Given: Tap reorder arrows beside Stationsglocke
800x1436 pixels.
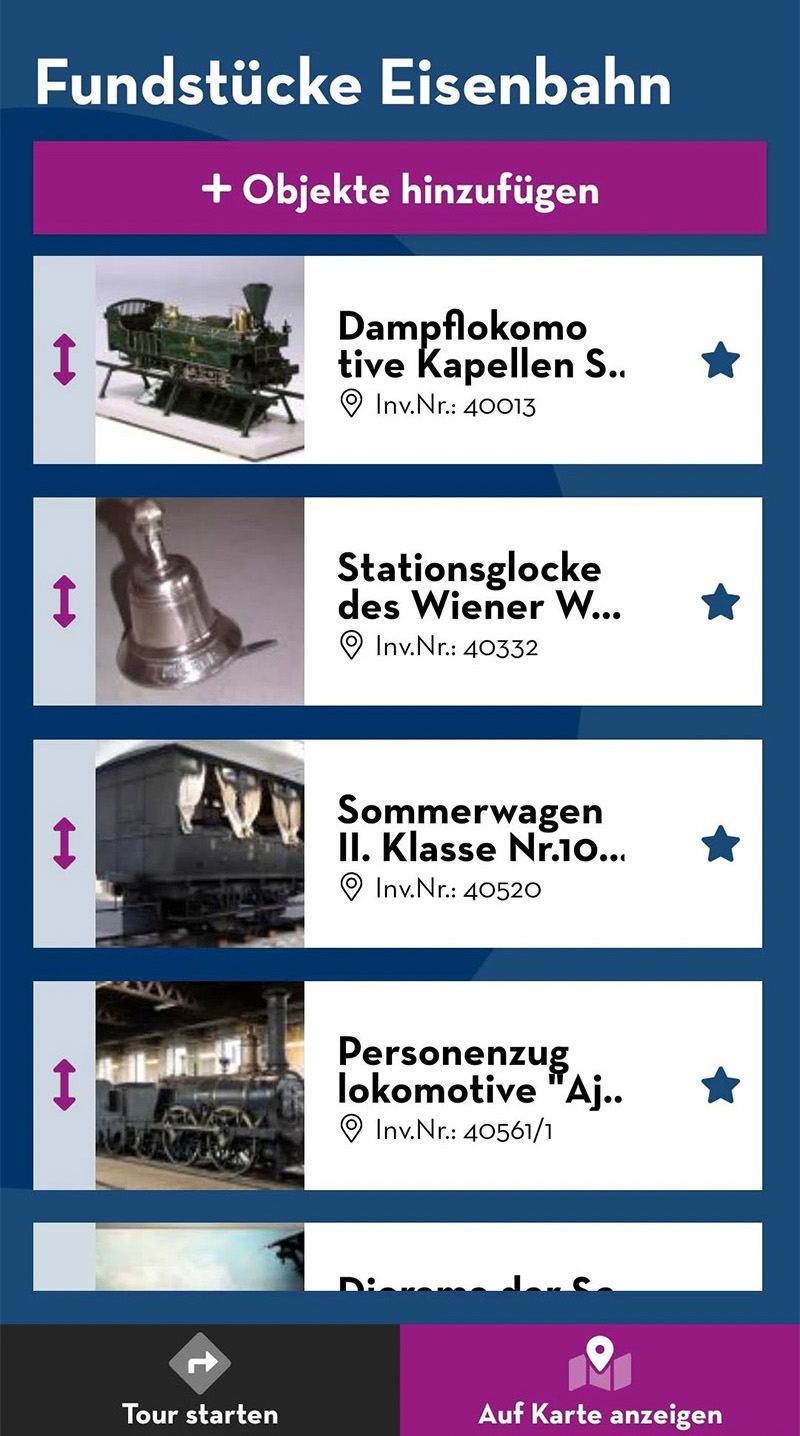Looking at the screenshot, I should (x=64, y=602).
